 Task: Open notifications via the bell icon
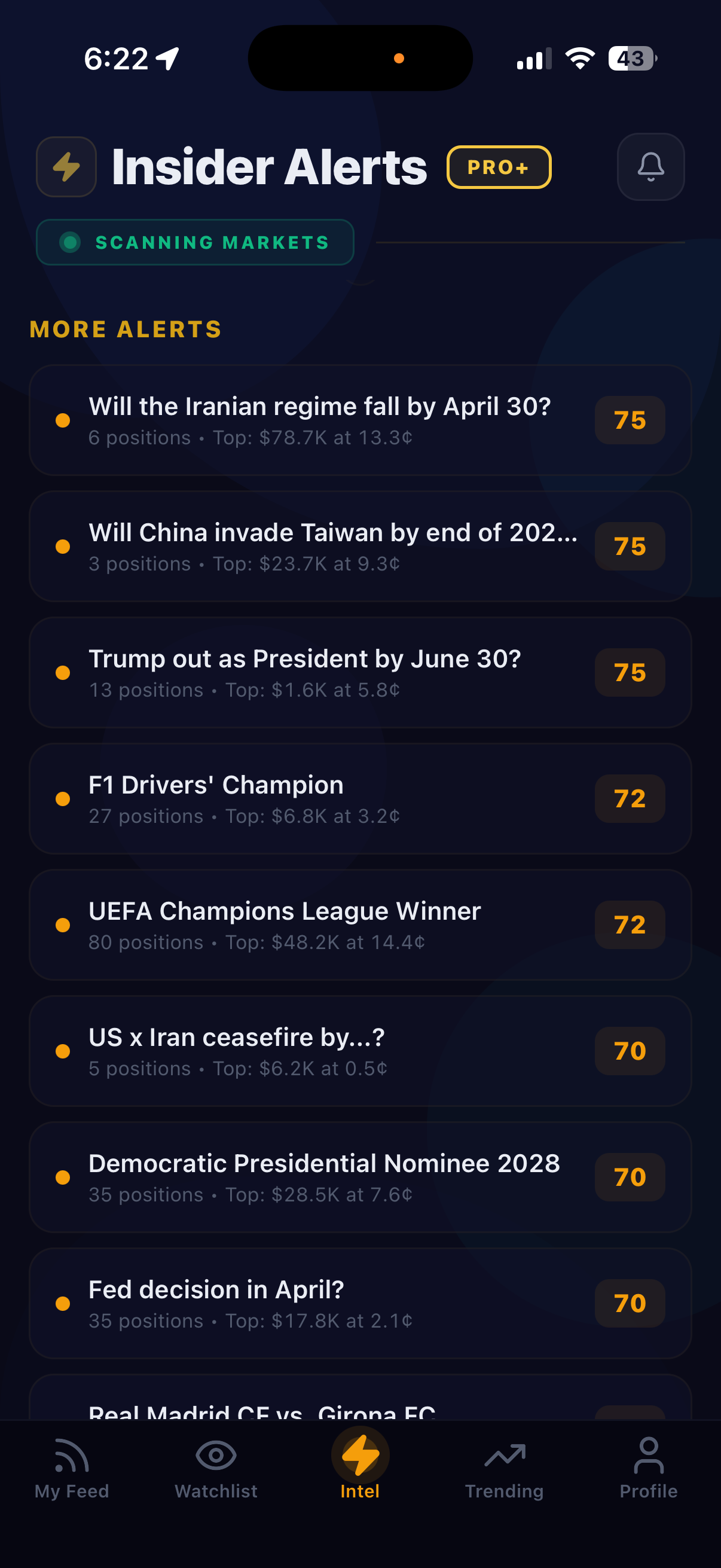click(x=650, y=167)
